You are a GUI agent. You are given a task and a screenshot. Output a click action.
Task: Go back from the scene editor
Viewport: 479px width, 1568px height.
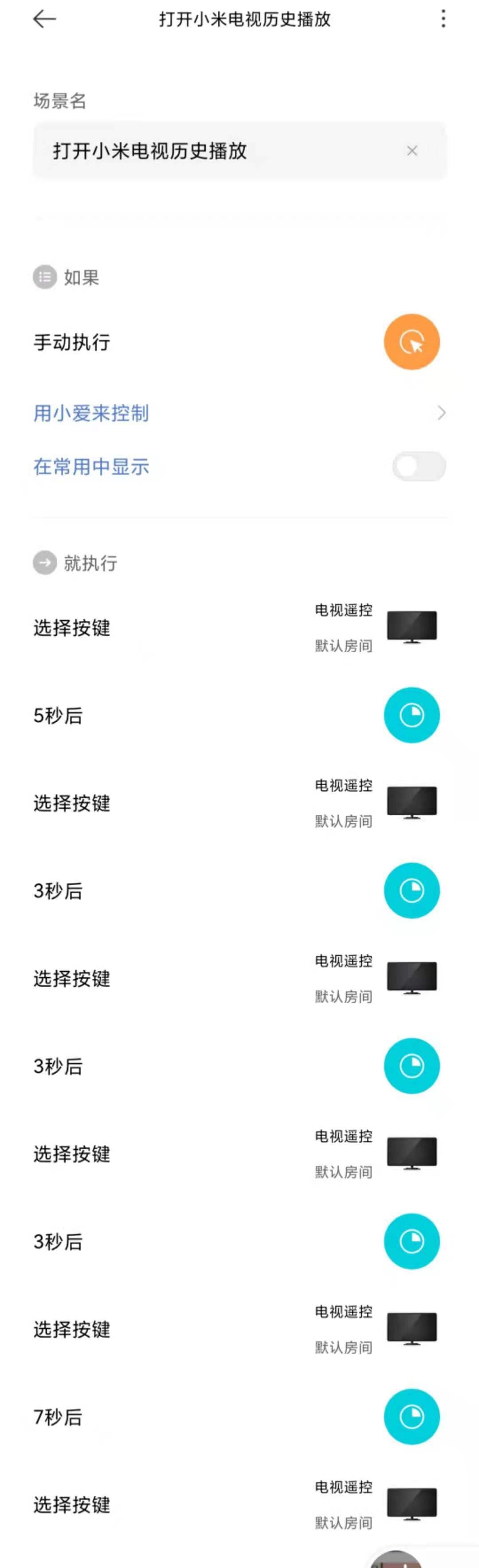[44, 19]
